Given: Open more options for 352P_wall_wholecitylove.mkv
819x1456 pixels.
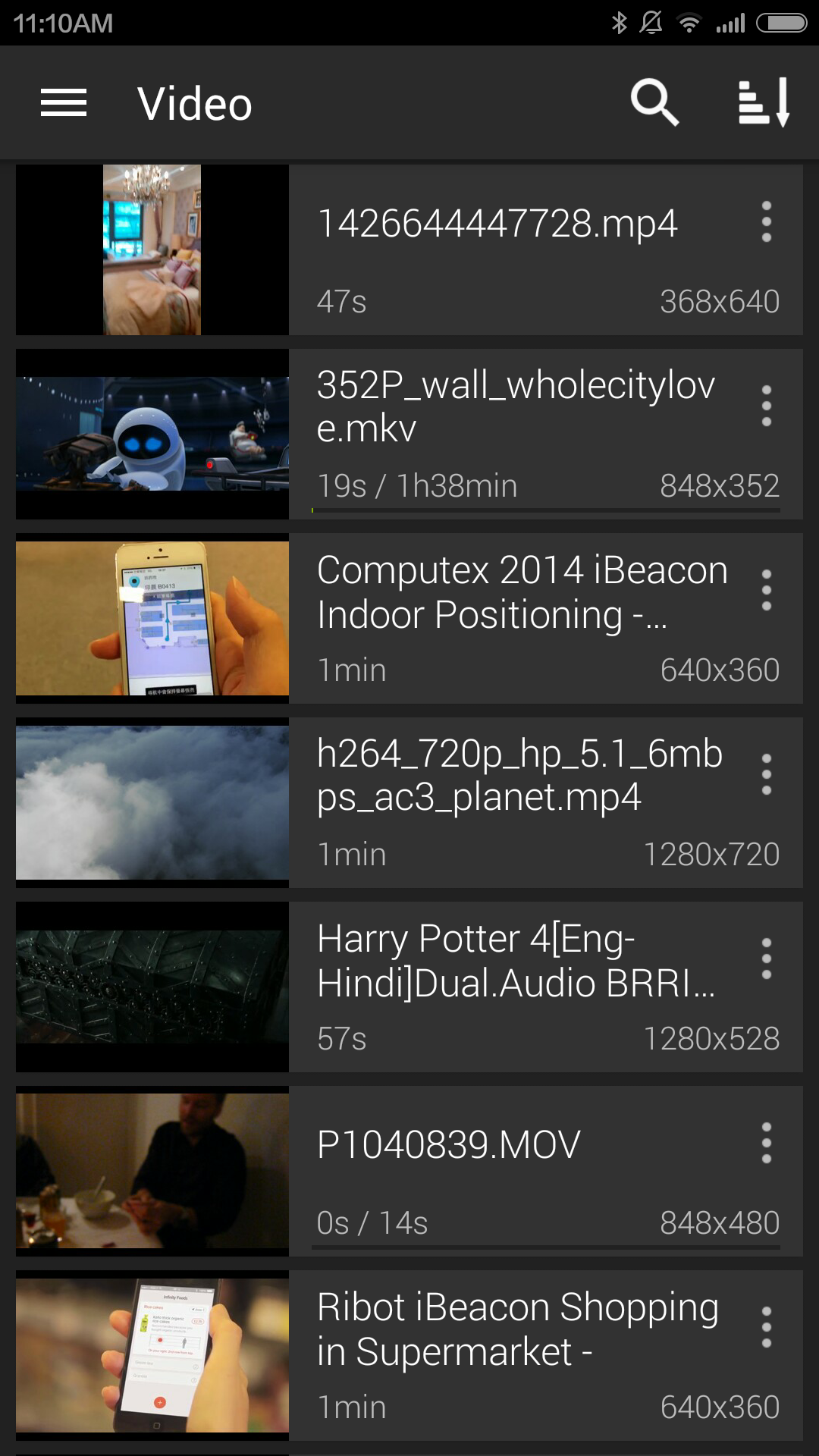Looking at the screenshot, I should coord(767,406).
